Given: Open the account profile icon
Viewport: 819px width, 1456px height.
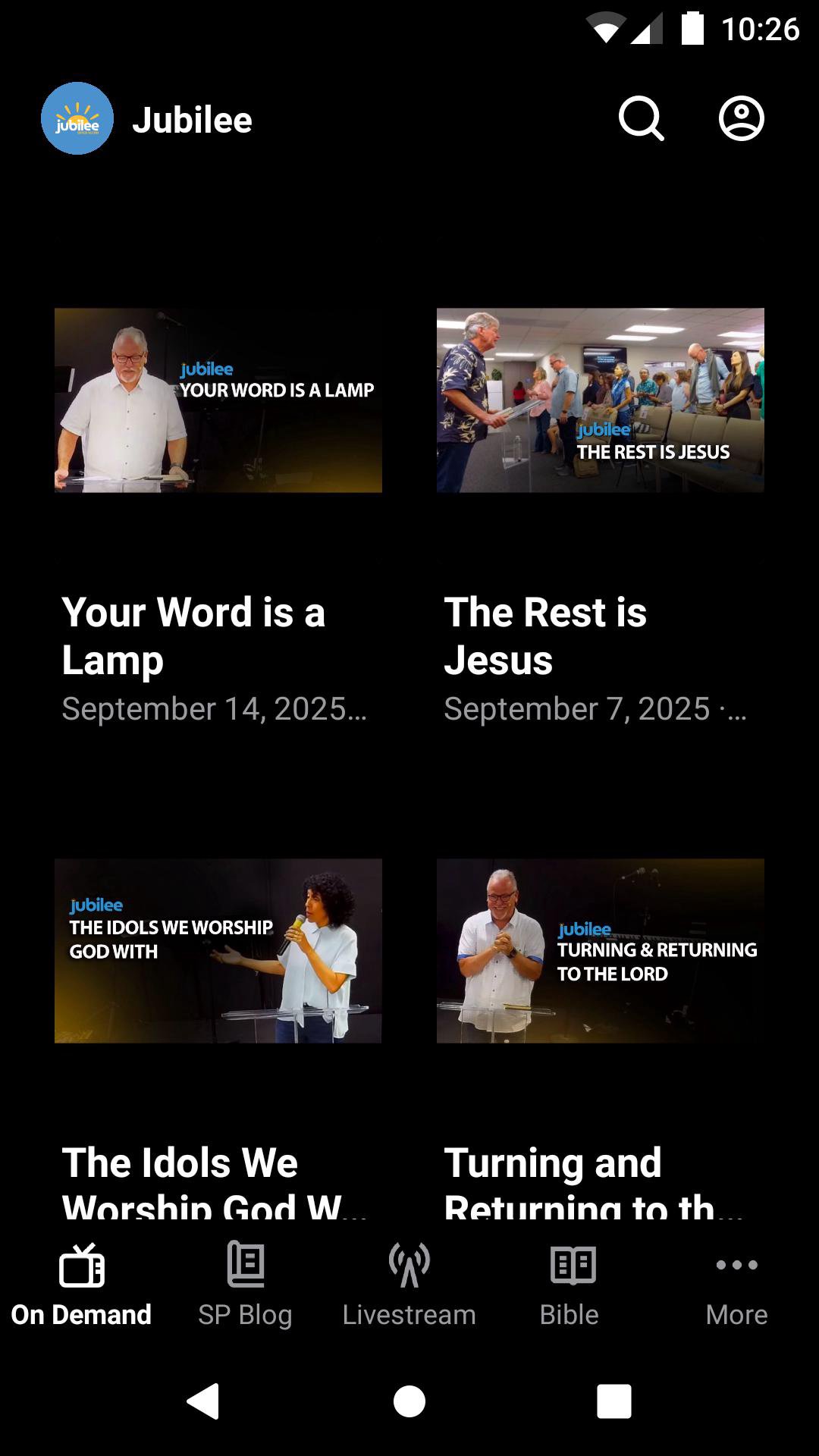Looking at the screenshot, I should pos(741,119).
